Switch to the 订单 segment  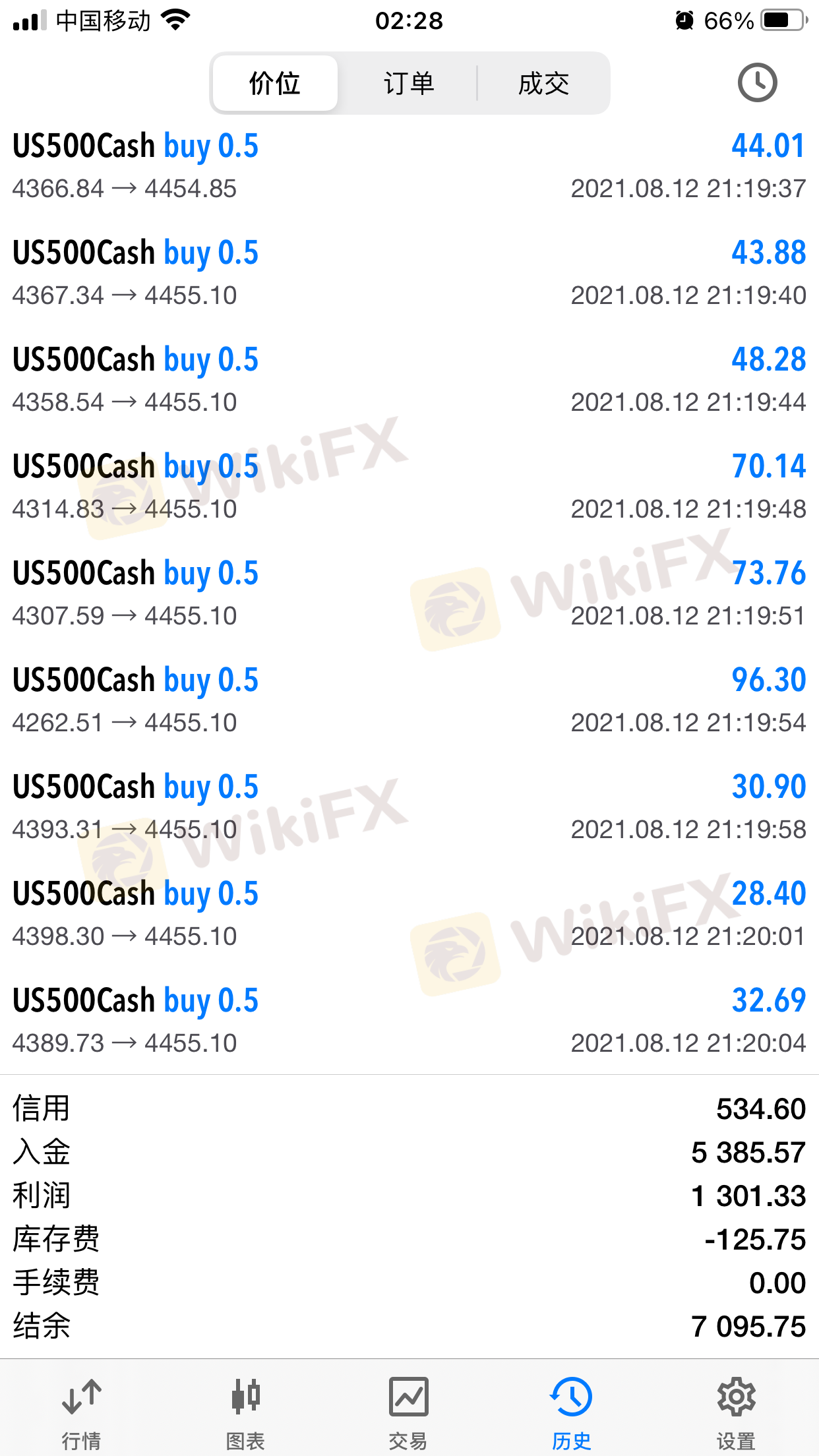point(409,84)
